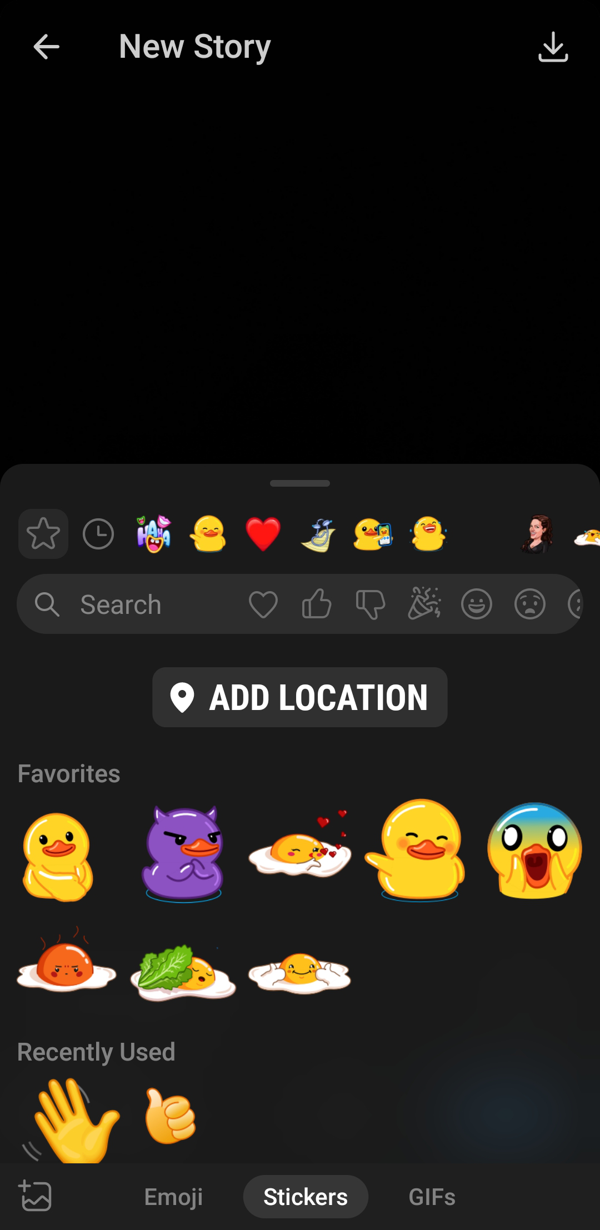The image size is (600, 1230).
Task: Open the recent stickers clock category
Action: pyautogui.click(x=98, y=534)
